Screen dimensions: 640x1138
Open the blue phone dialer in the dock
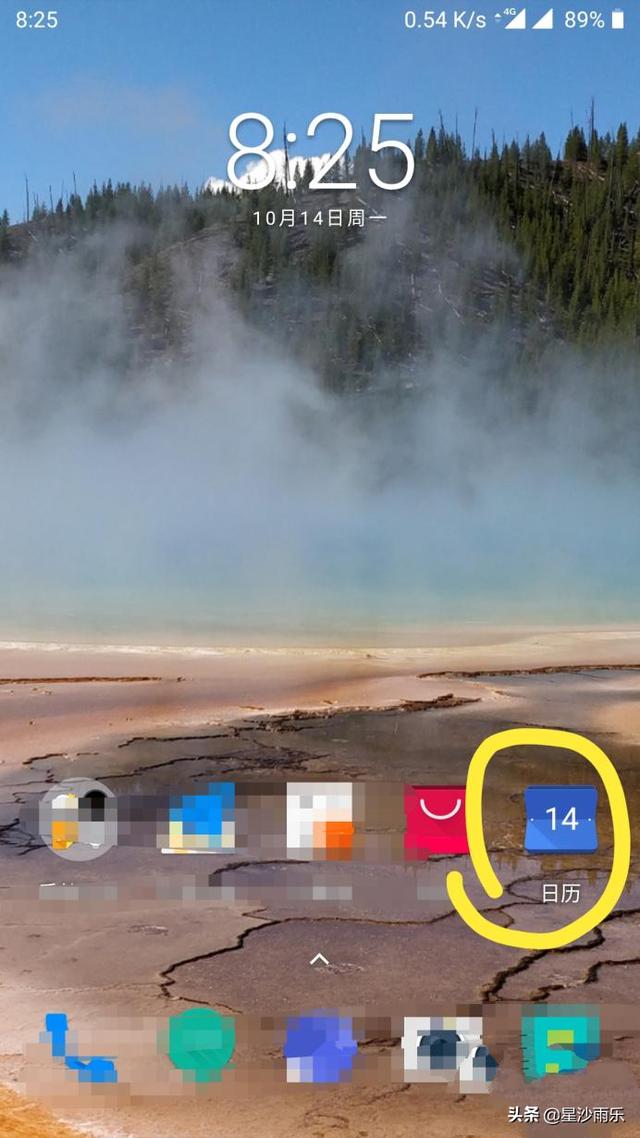pyautogui.click(x=78, y=1048)
